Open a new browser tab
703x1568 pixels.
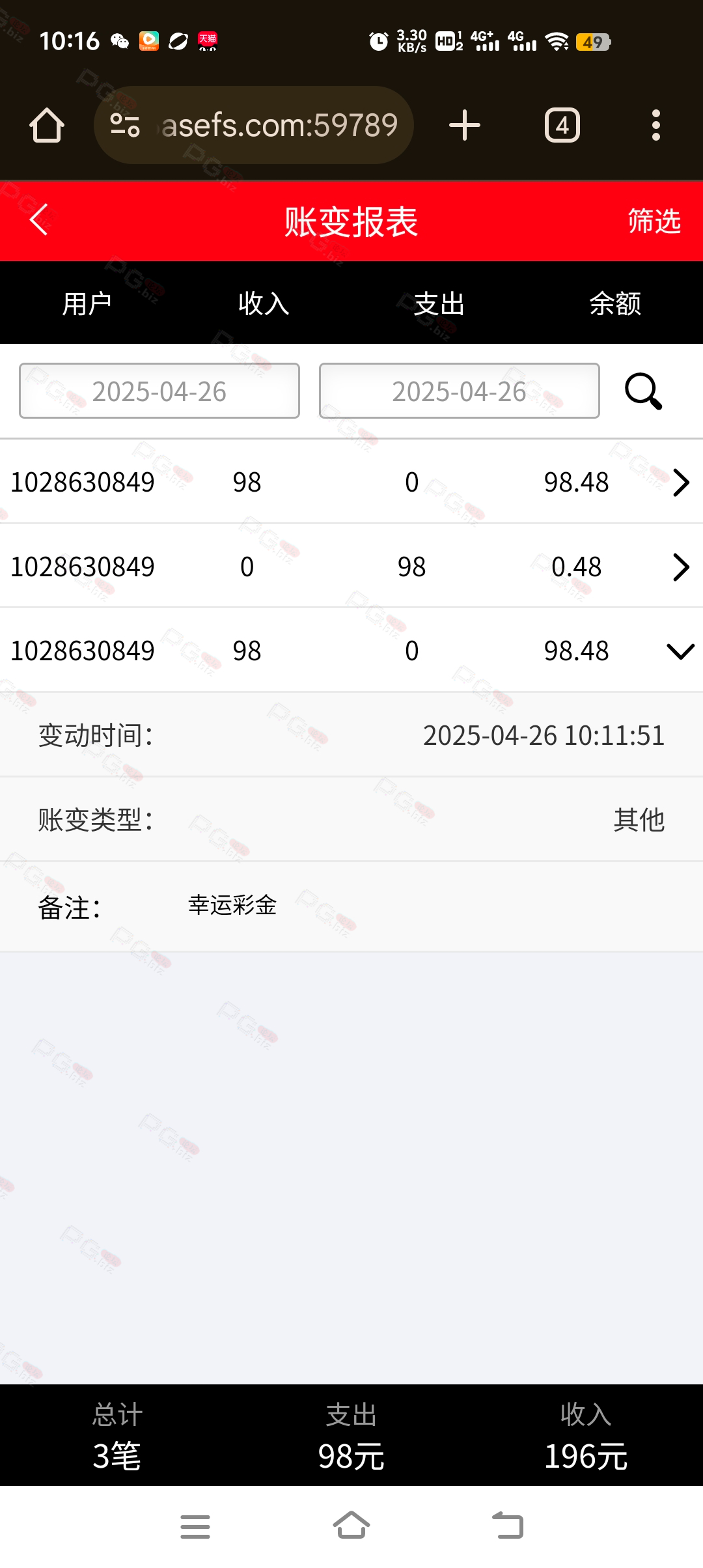click(x=465, y=125)
